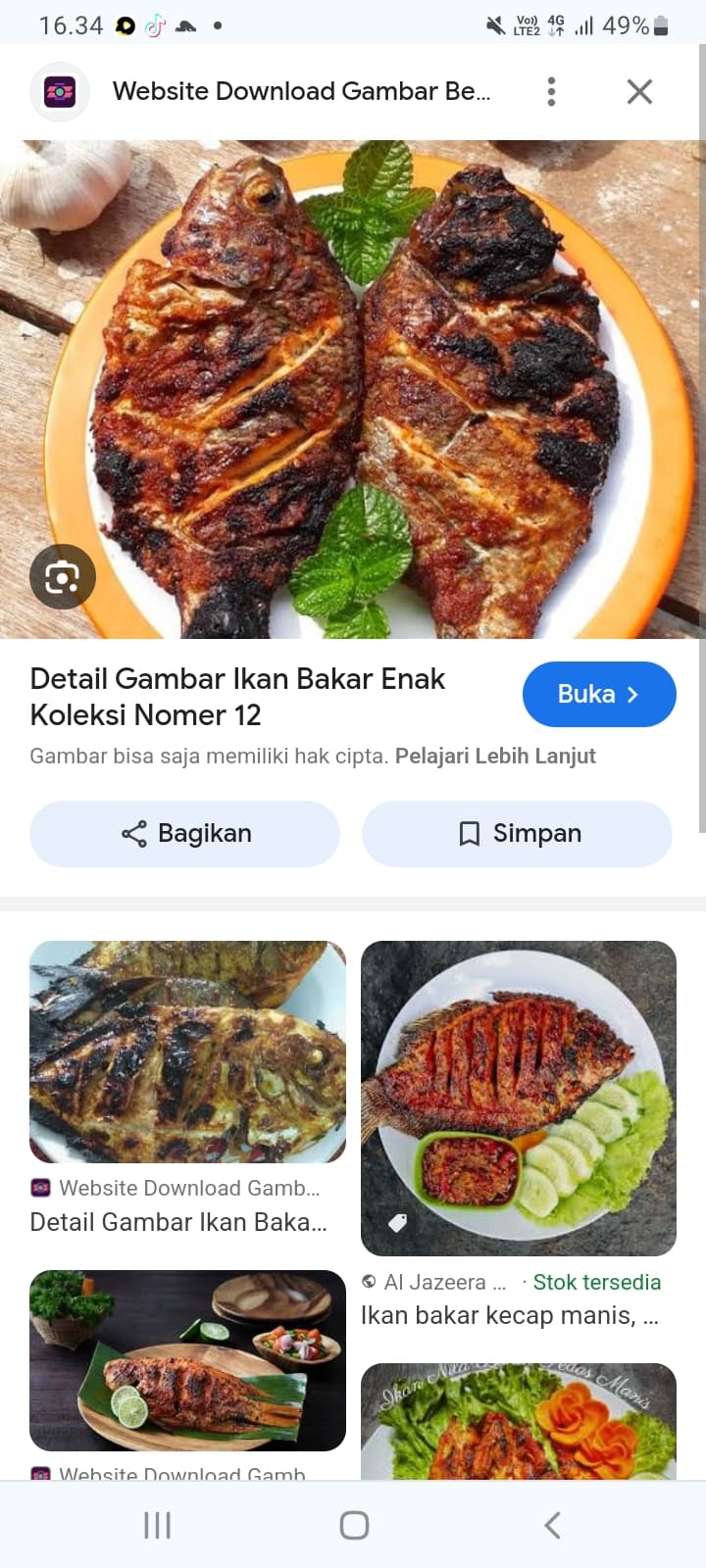Tap the home button in navigation bar
This screenshot has height=1568, width=706.
[x=353, y=1524]
